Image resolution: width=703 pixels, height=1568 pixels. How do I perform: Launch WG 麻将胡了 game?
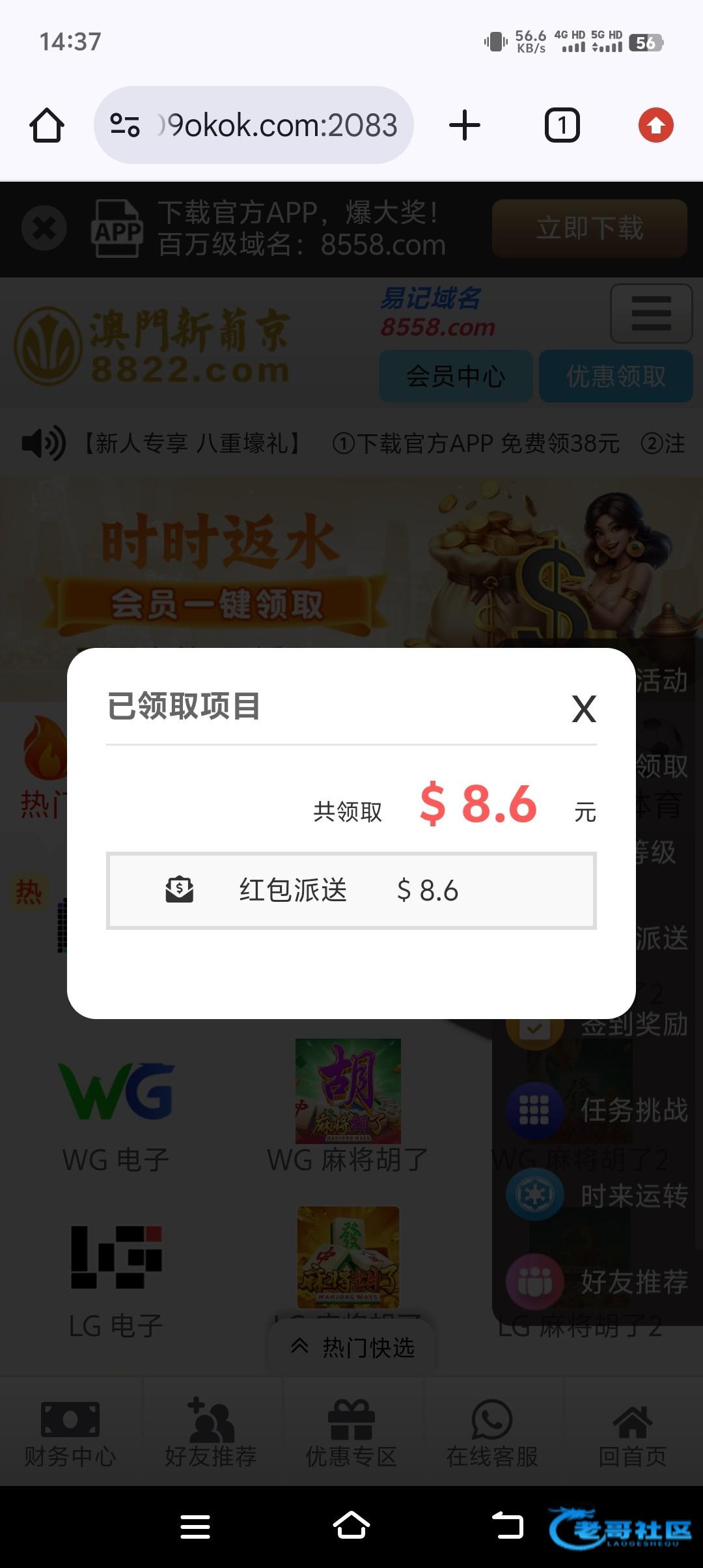click(348, 1107)
